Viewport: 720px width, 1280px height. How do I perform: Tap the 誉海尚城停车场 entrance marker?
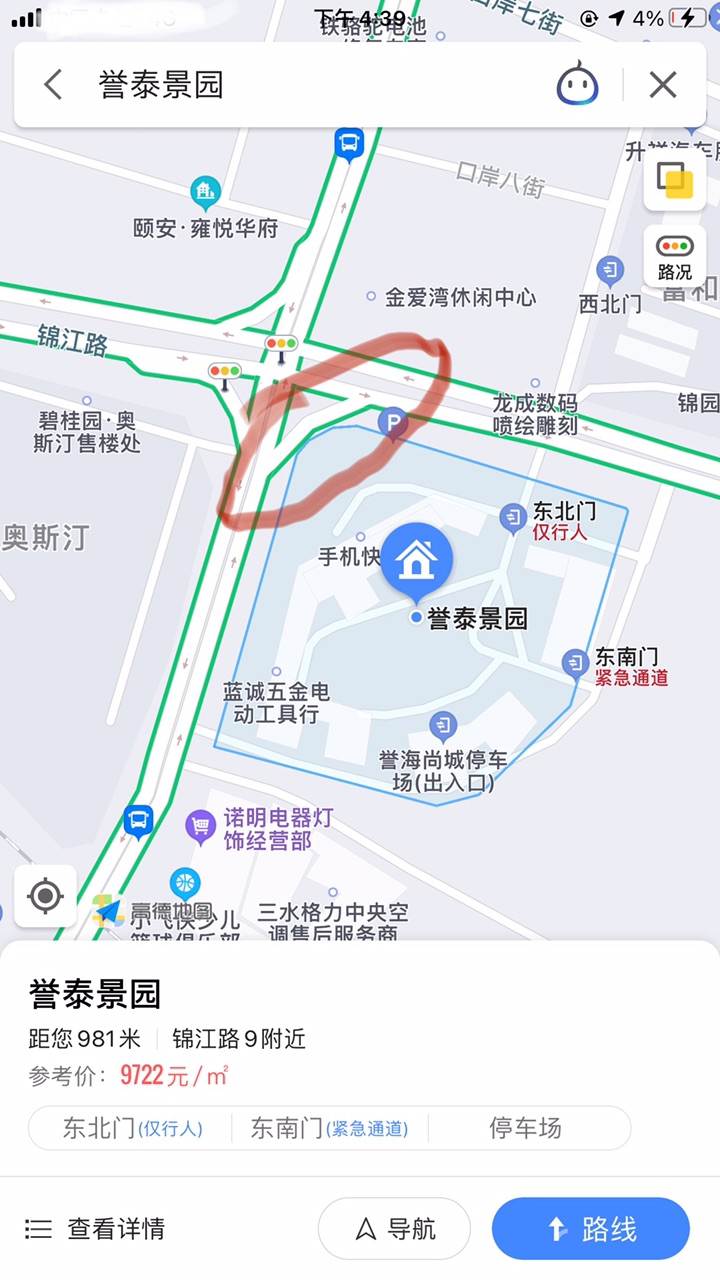[x=443, y=725]
